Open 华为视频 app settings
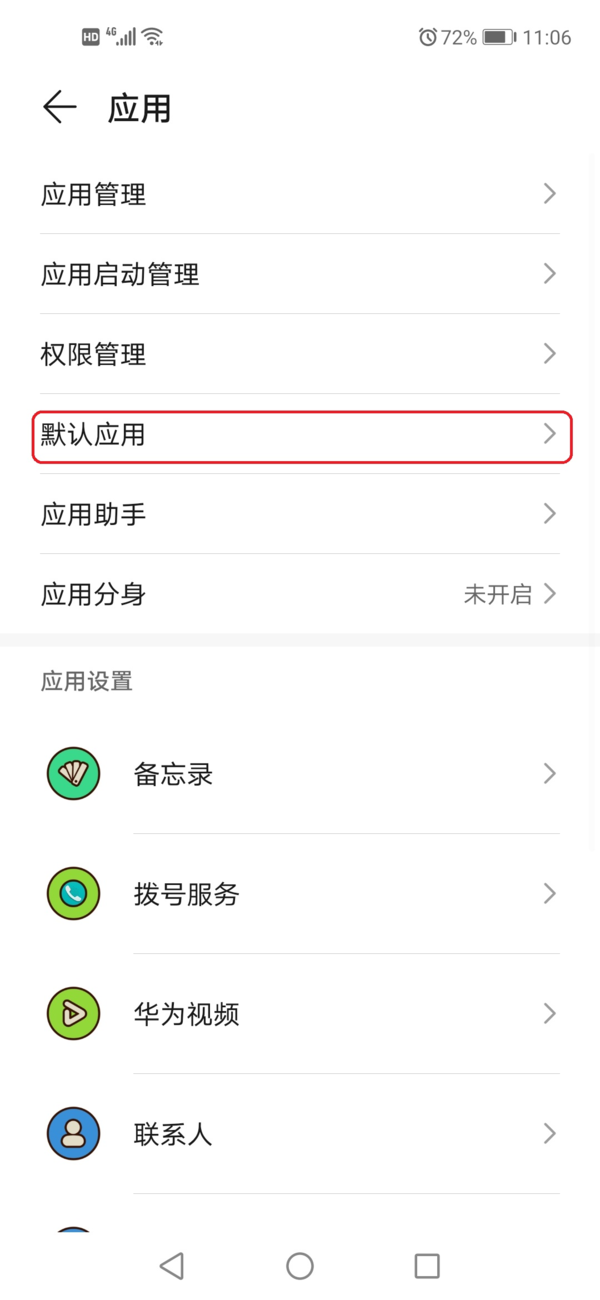Viewport: 600px width, 1300px height. tap(300, 1014)
